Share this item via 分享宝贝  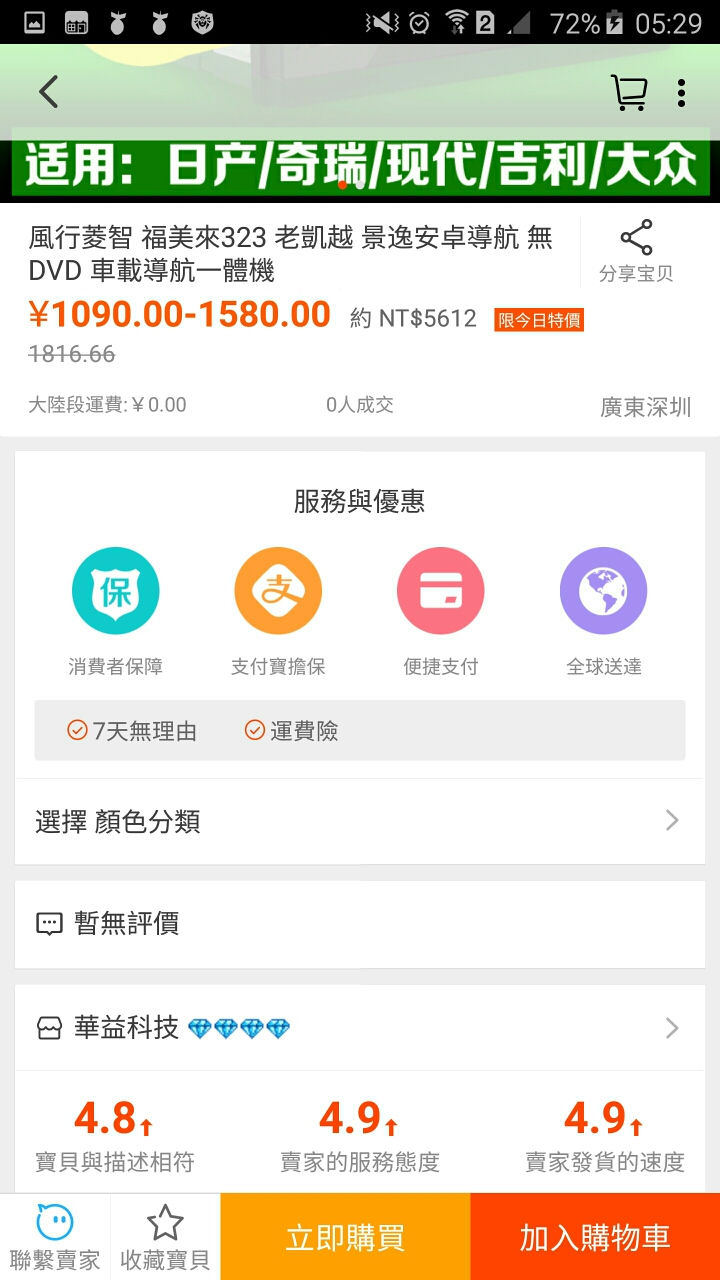[636, 252]
